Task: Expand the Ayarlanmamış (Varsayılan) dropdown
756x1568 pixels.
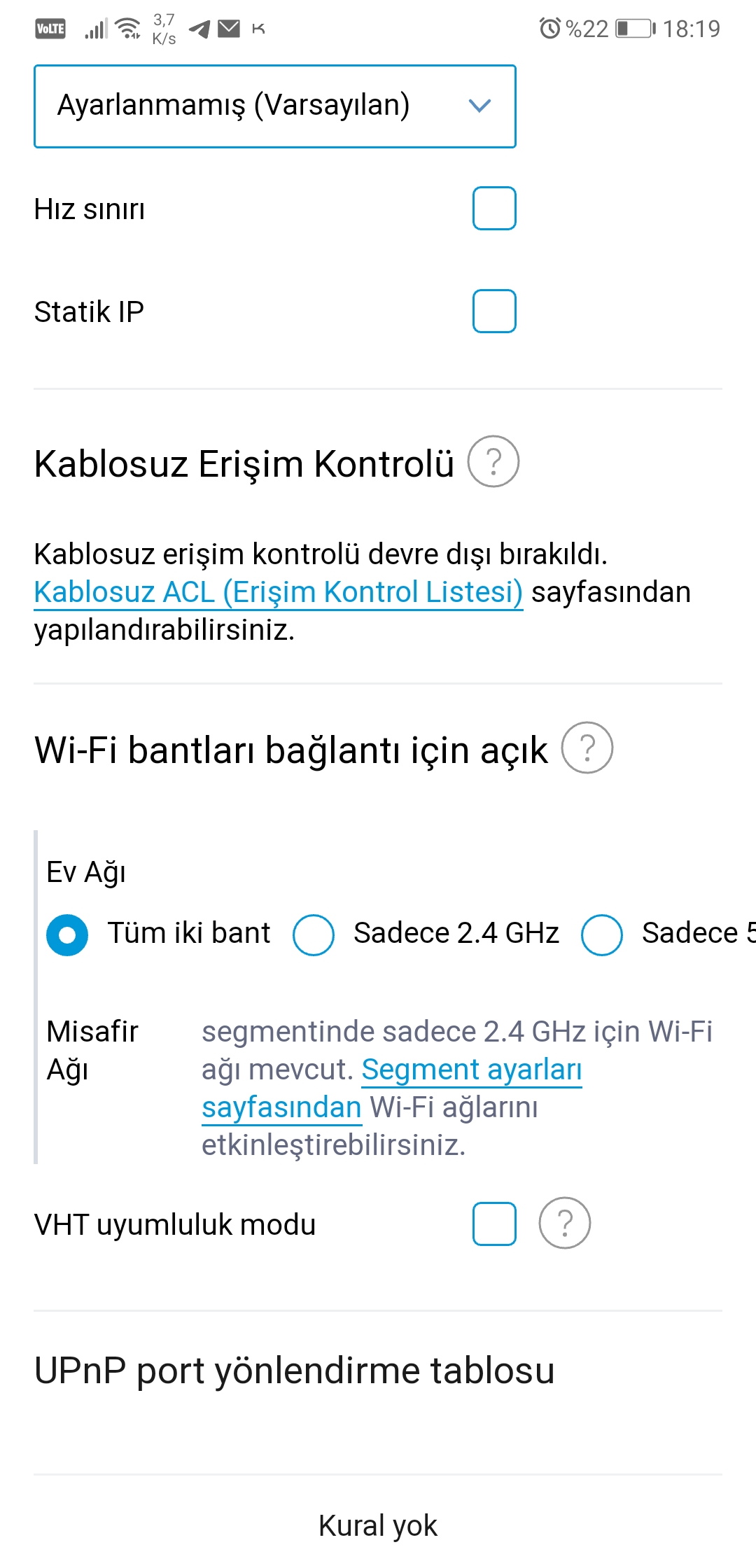Action: pyautogui.click(x=275, y=106)
